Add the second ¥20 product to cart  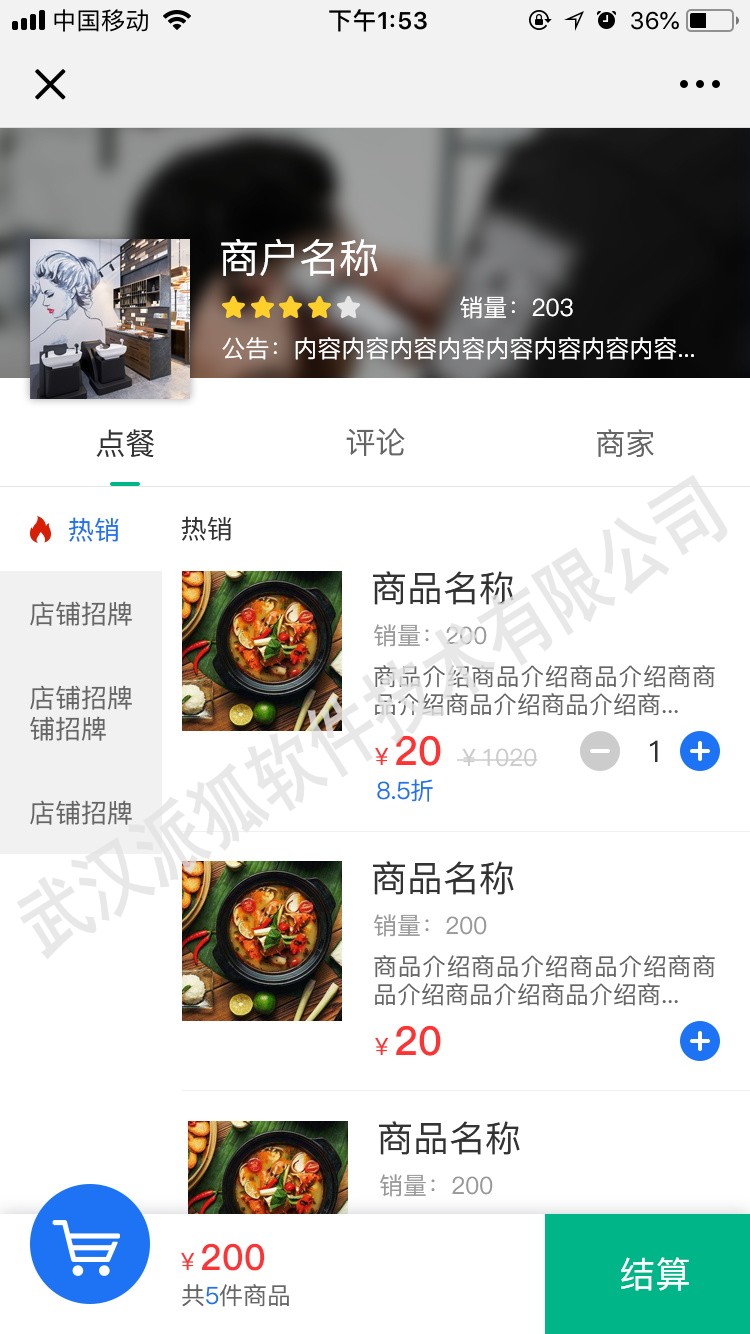[700, 1041]
